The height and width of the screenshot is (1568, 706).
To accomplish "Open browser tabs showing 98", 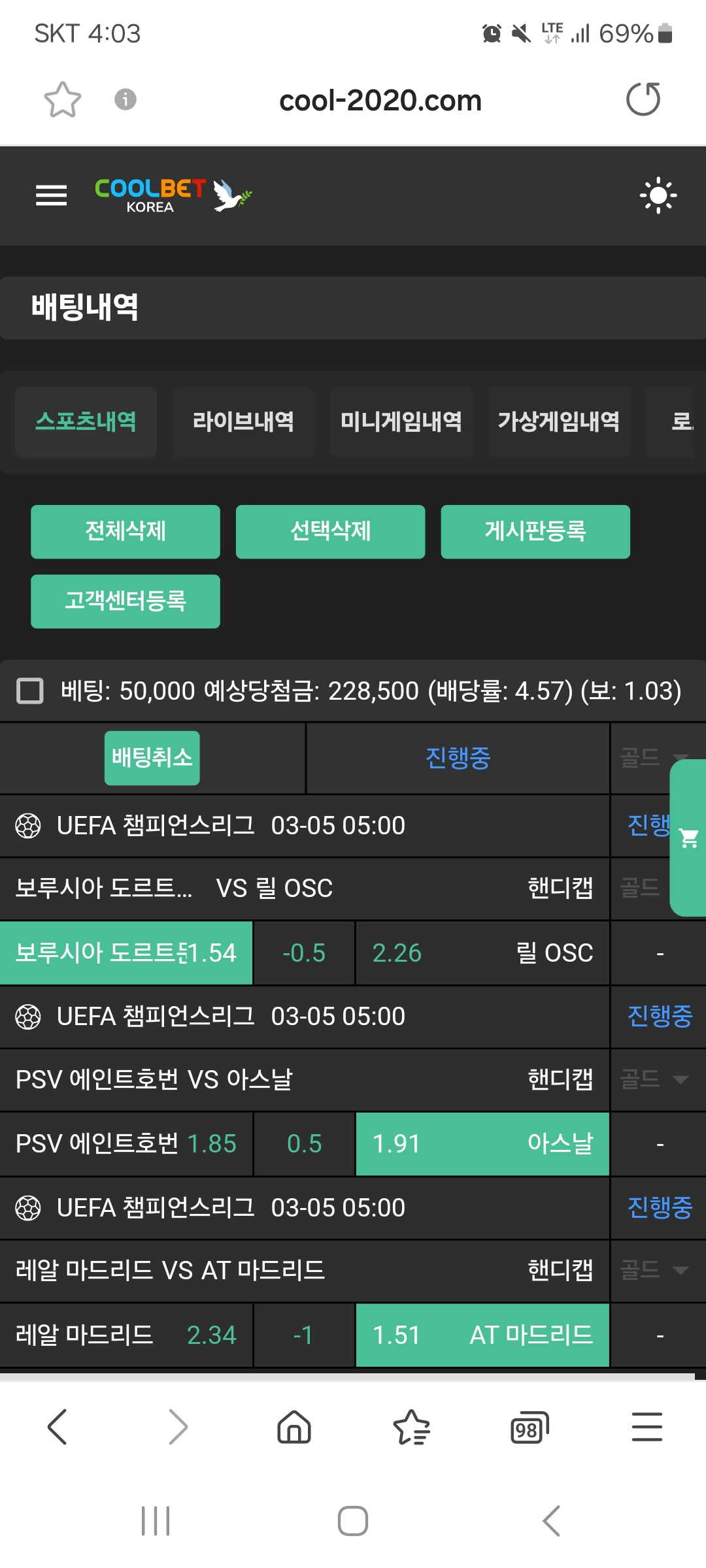I will click(x=528, y=1427).
